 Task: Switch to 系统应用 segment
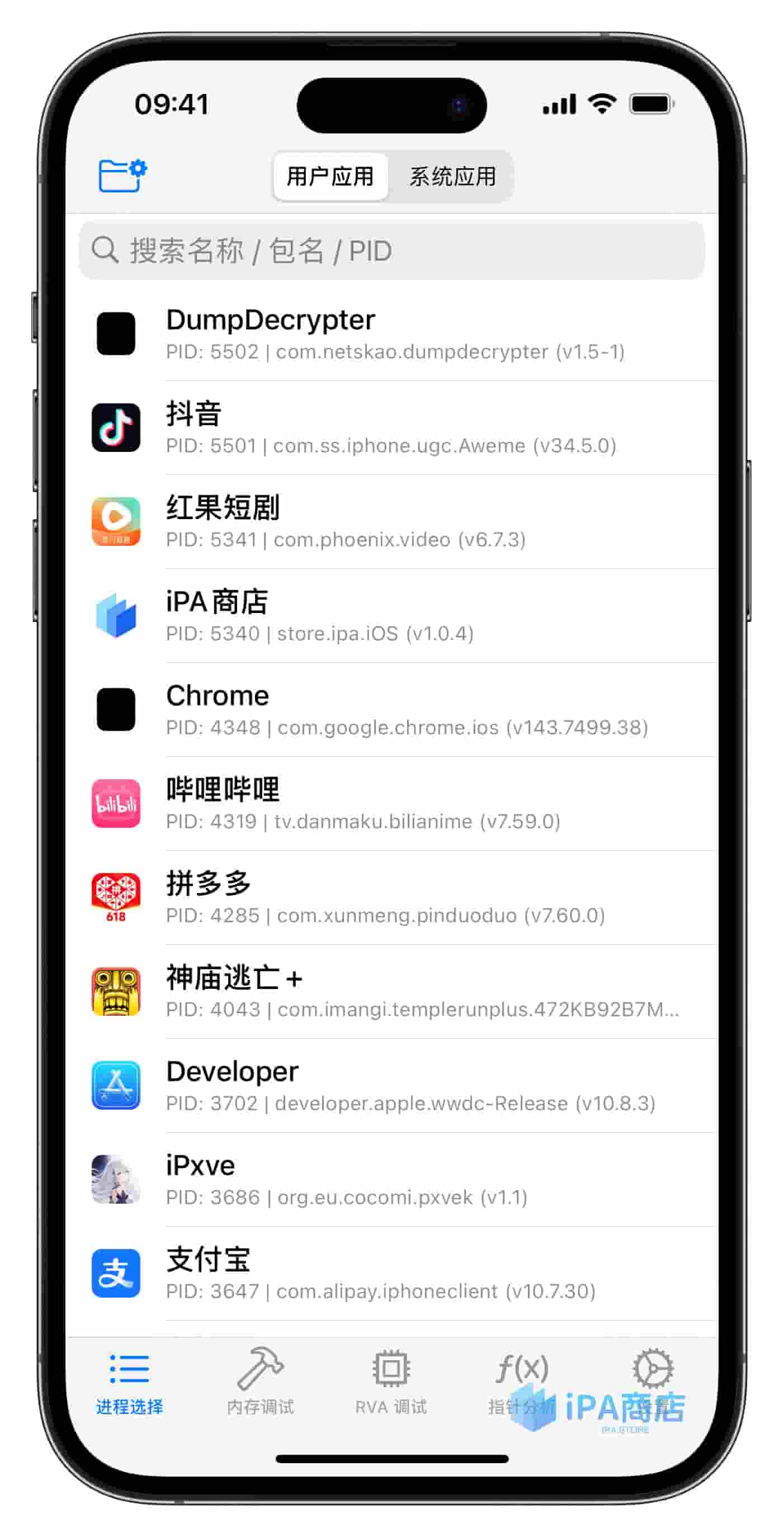coord(452,177)
